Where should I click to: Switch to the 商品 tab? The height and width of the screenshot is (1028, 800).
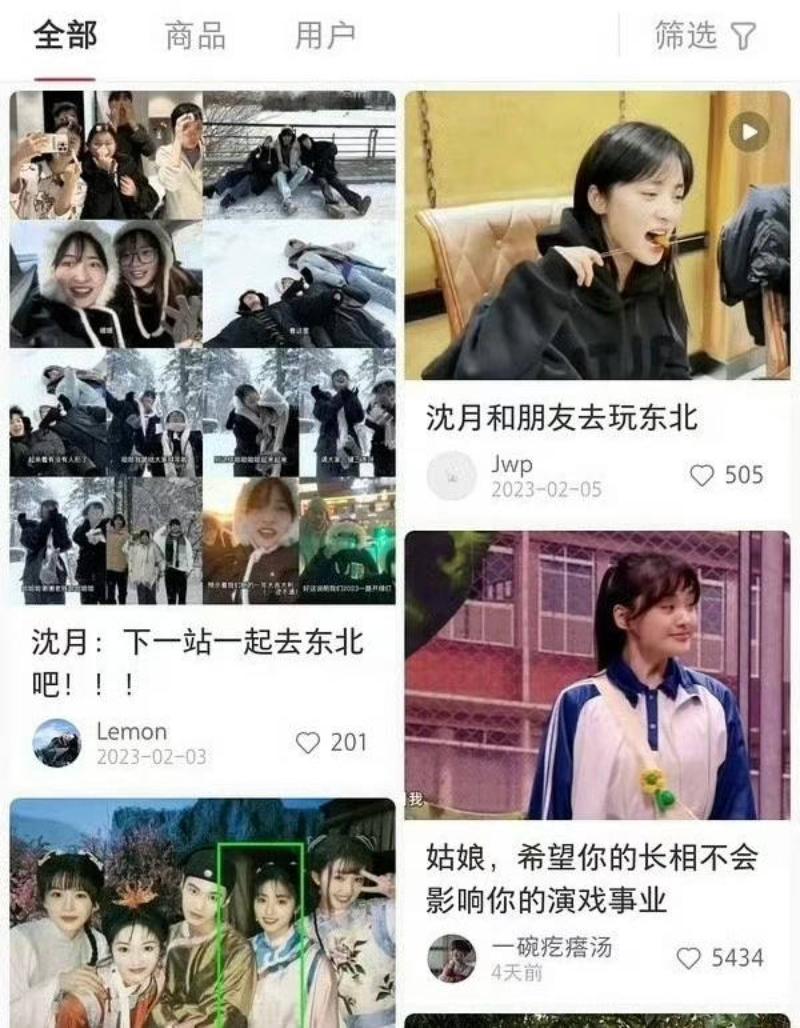pyautogui.click(x=195, y=37)
